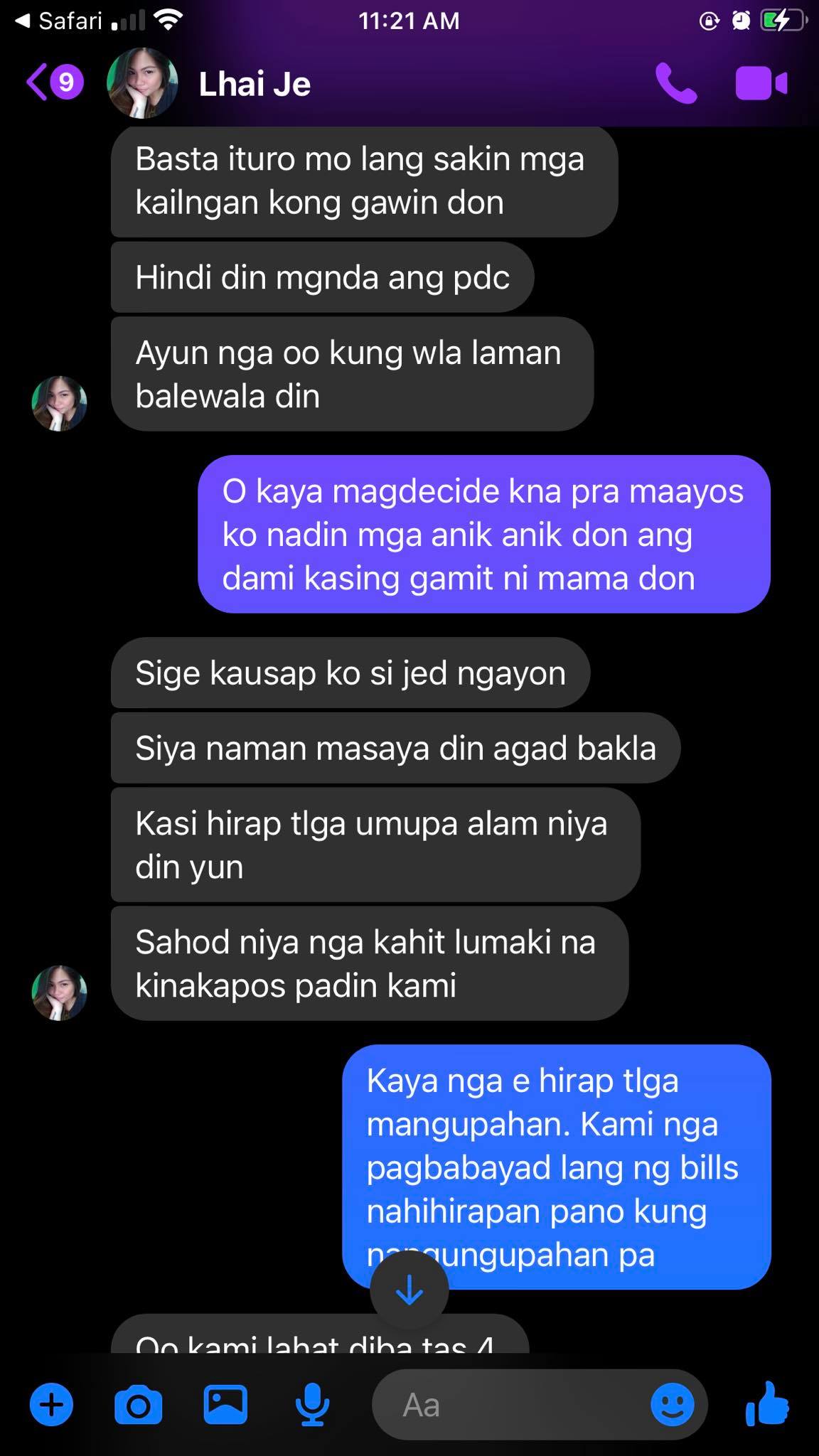Start a video call with Lhai Je
Screen dimensions: 819x1456
click(x=761, y=84)
